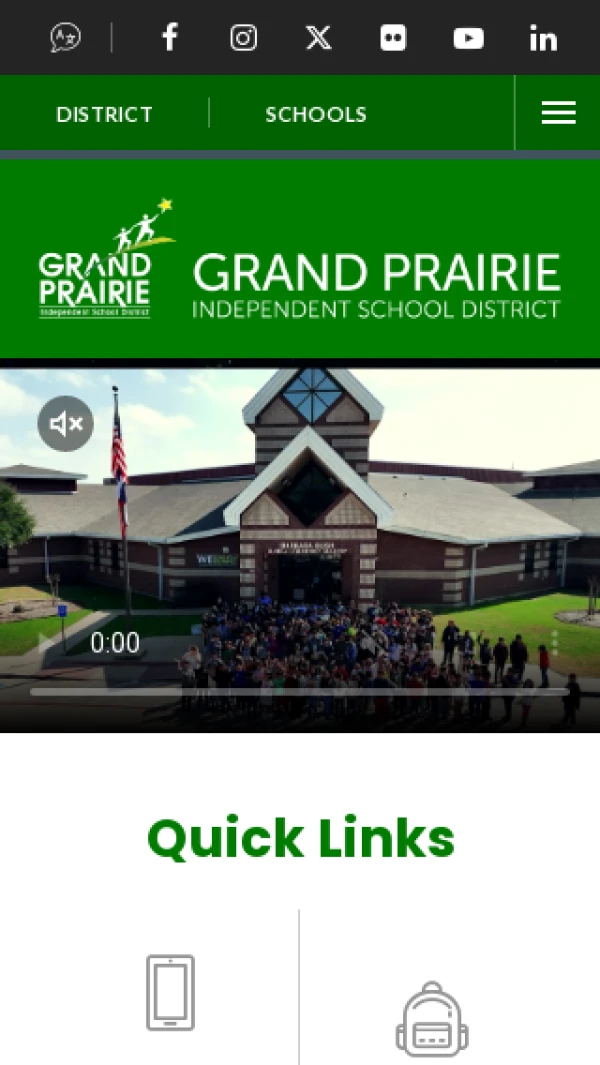Tap the video progress bar
The width and height of the screenshot is (600, 1065).
coord(300,691)
